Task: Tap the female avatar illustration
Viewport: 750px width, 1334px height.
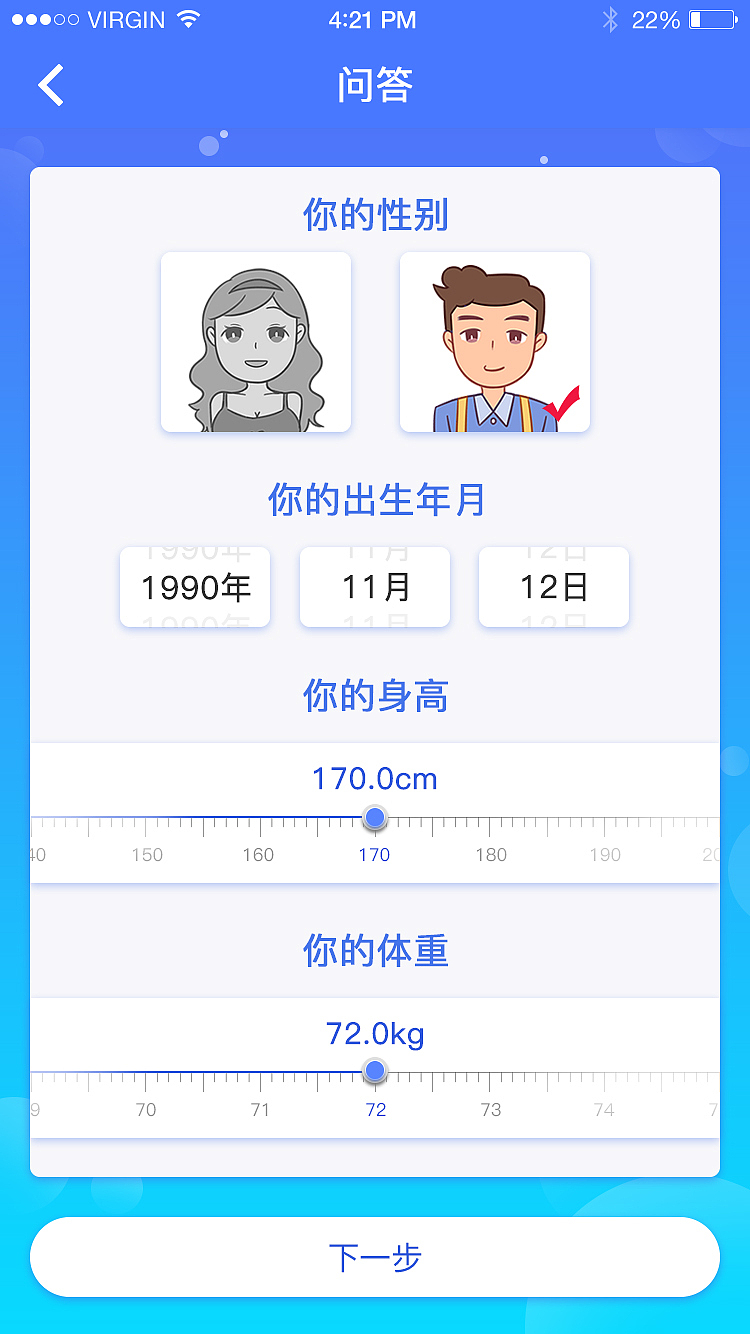Action: coord(256,342)
